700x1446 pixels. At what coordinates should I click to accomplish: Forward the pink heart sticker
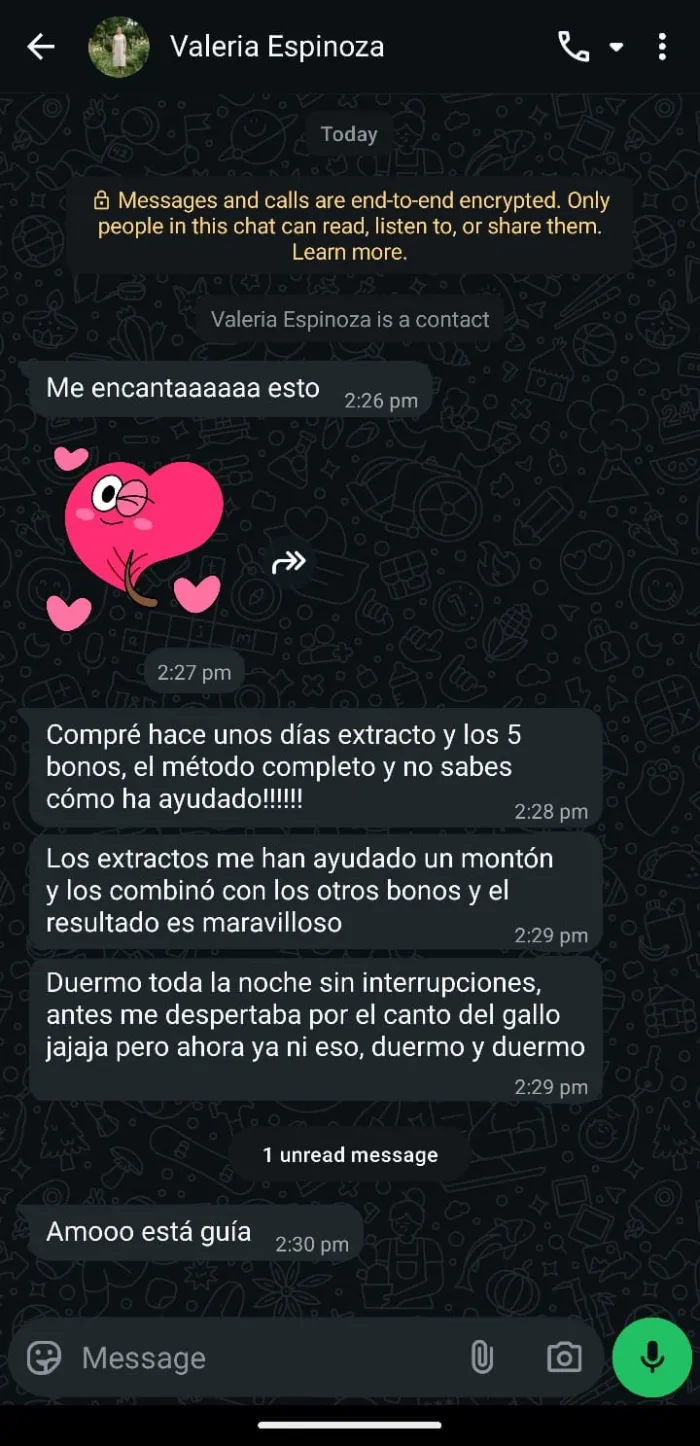(289, 563)
